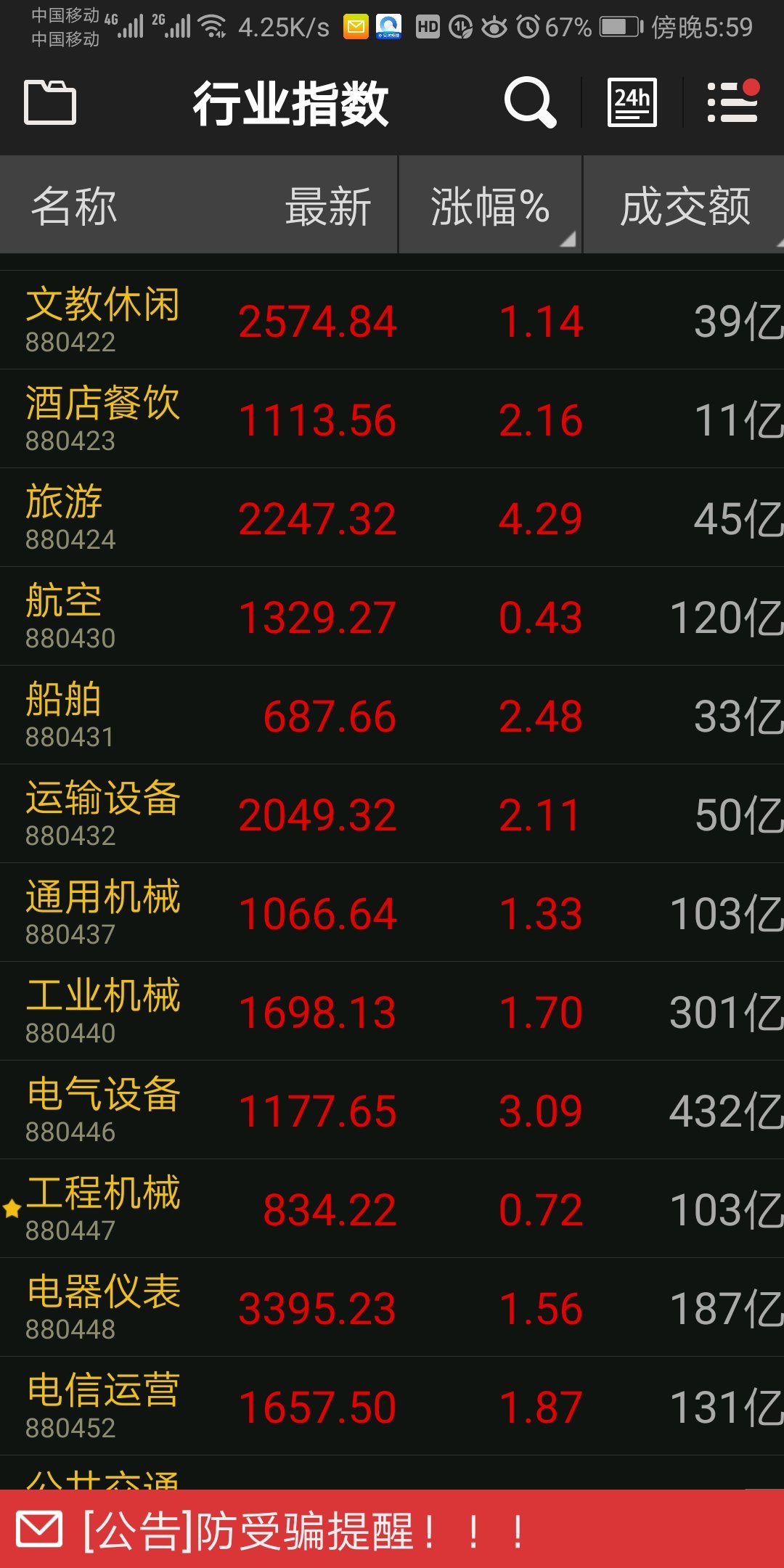Image resolution: width=784 pixels, height=1568 pixels.
Task: Open the search magnifier
Action: 530,102
